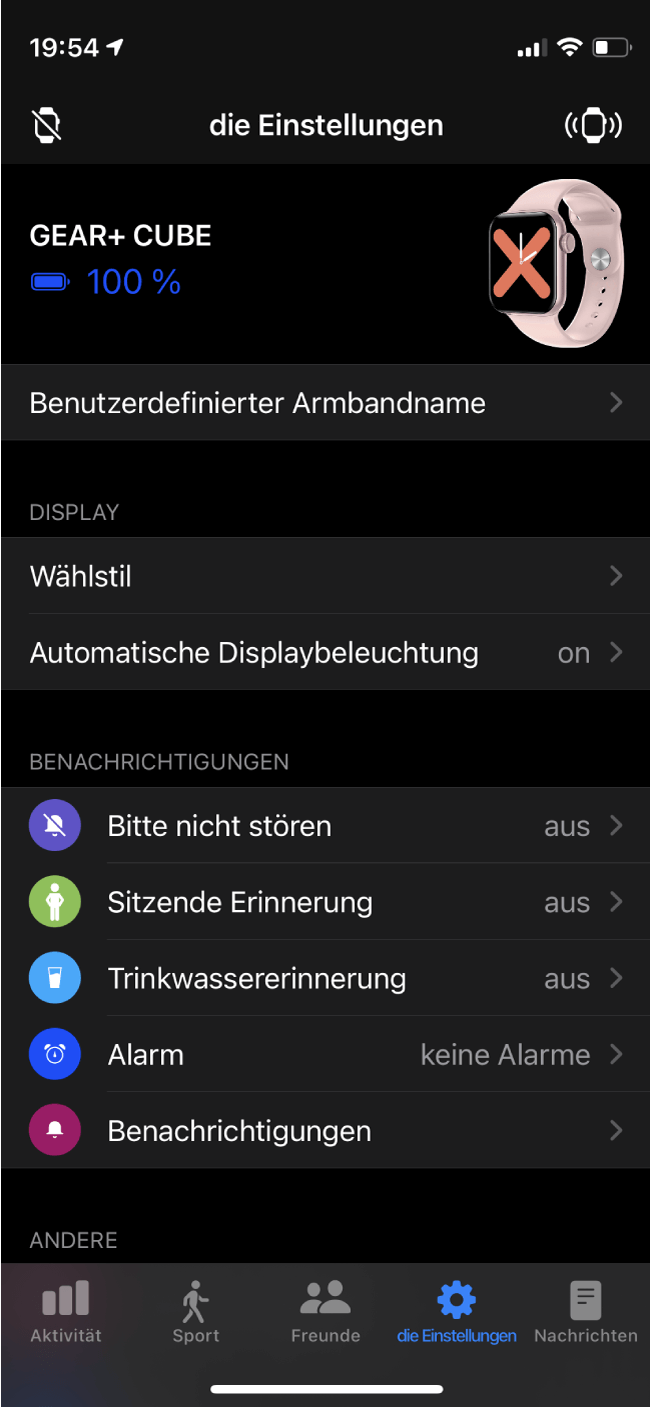Open the Benachrichtigungen row
This screenshot has width=650, height=1407.
(x=325, y=1130)
